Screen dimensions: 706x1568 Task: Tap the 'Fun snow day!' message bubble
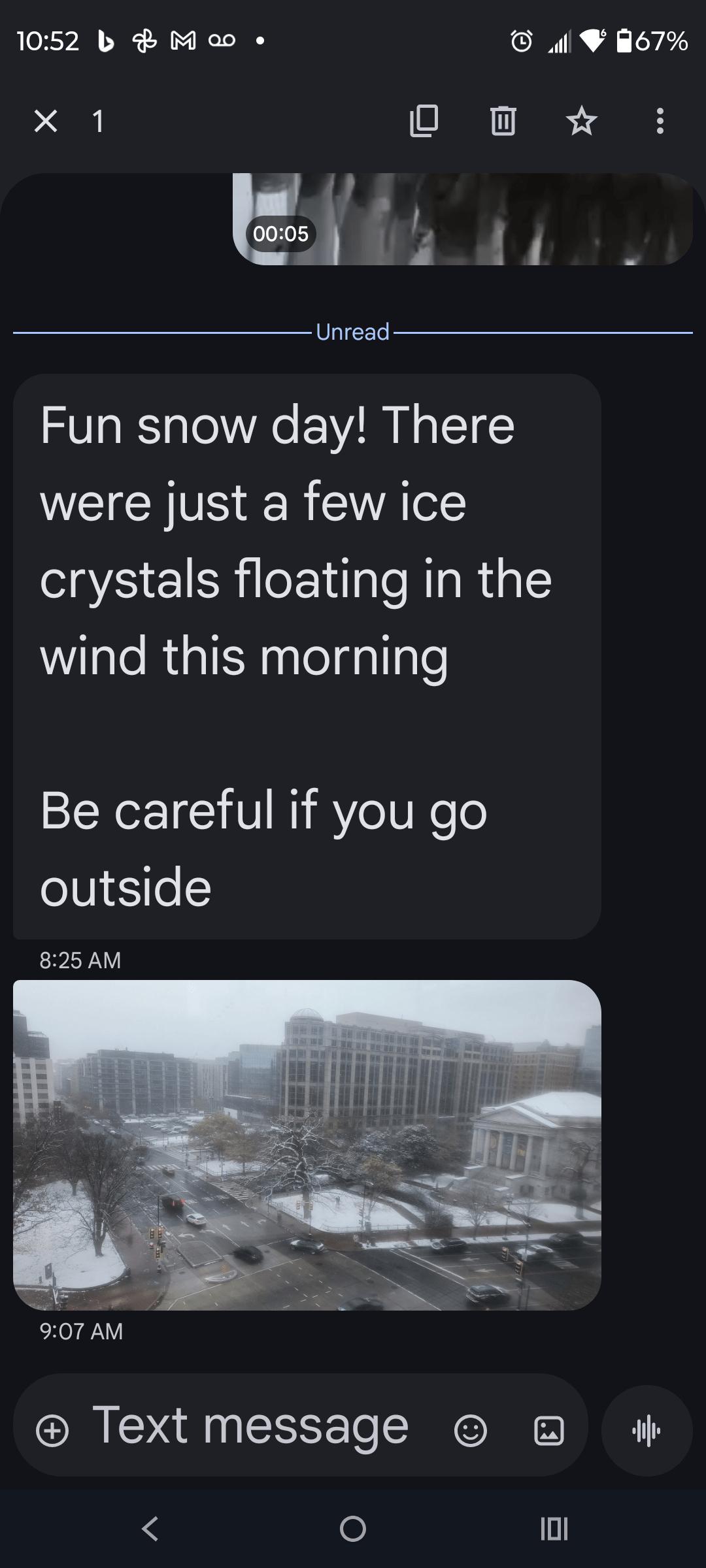pyautogui.click(x=307, y=656)
